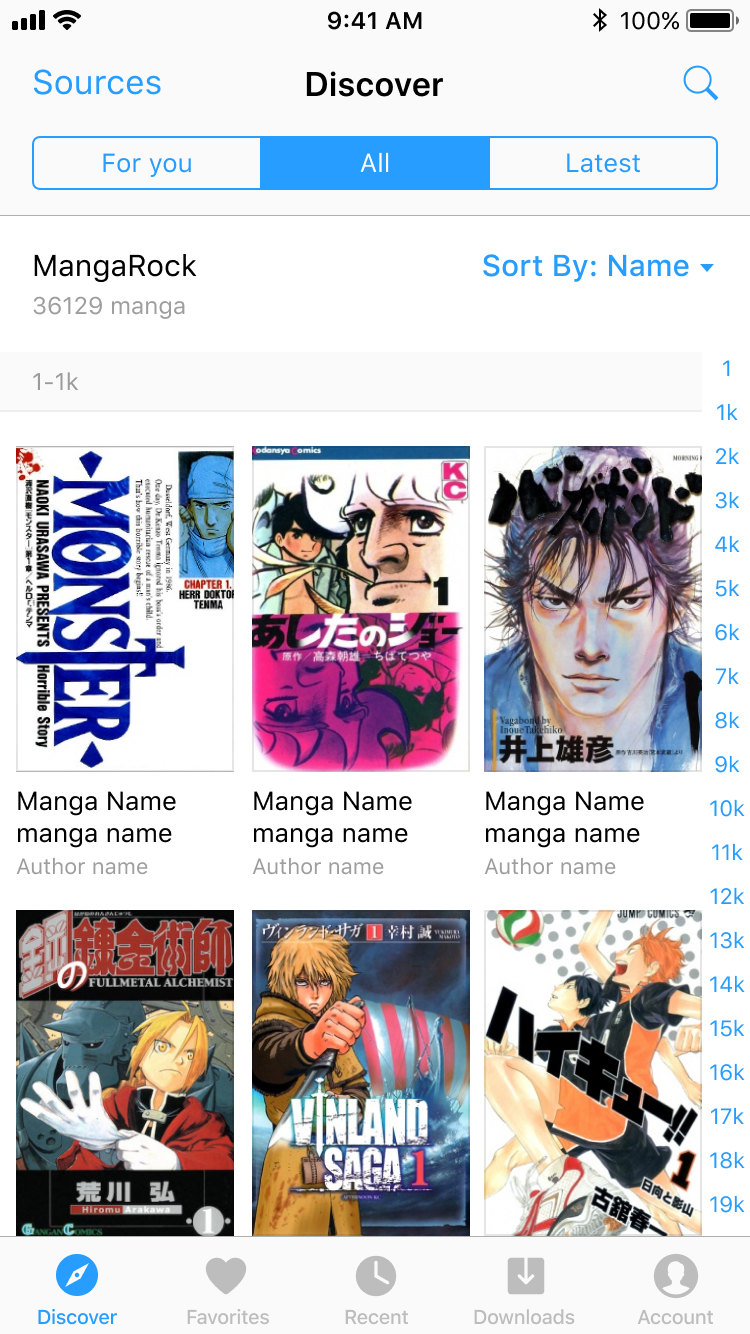Open the Fullmetal Alchemist manga cover
Image resolution: width=750 pixels, height=1334 pixels.
[x=125, y=1070]
